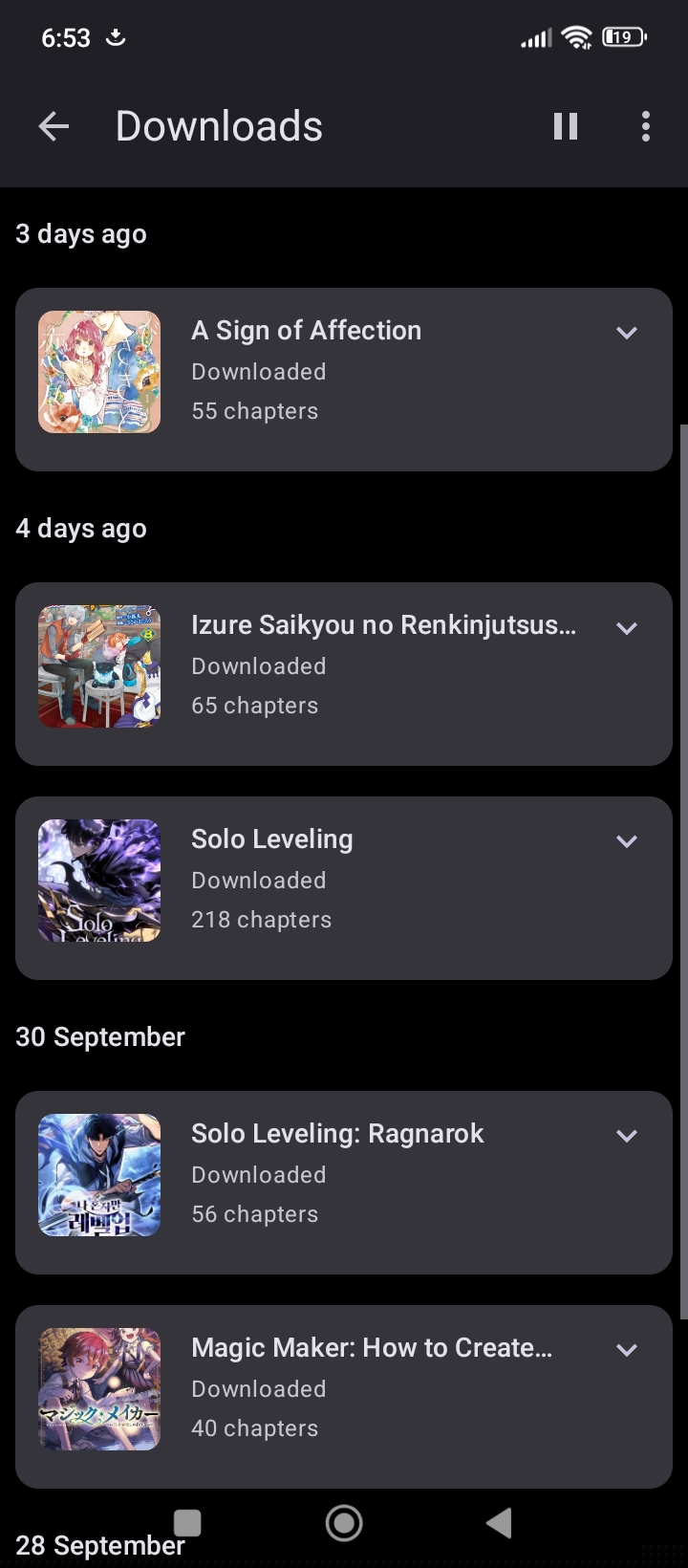Open A Sign of Affection cover
The width and height of the screenshot is (688, 1568).
click(99, 372)
